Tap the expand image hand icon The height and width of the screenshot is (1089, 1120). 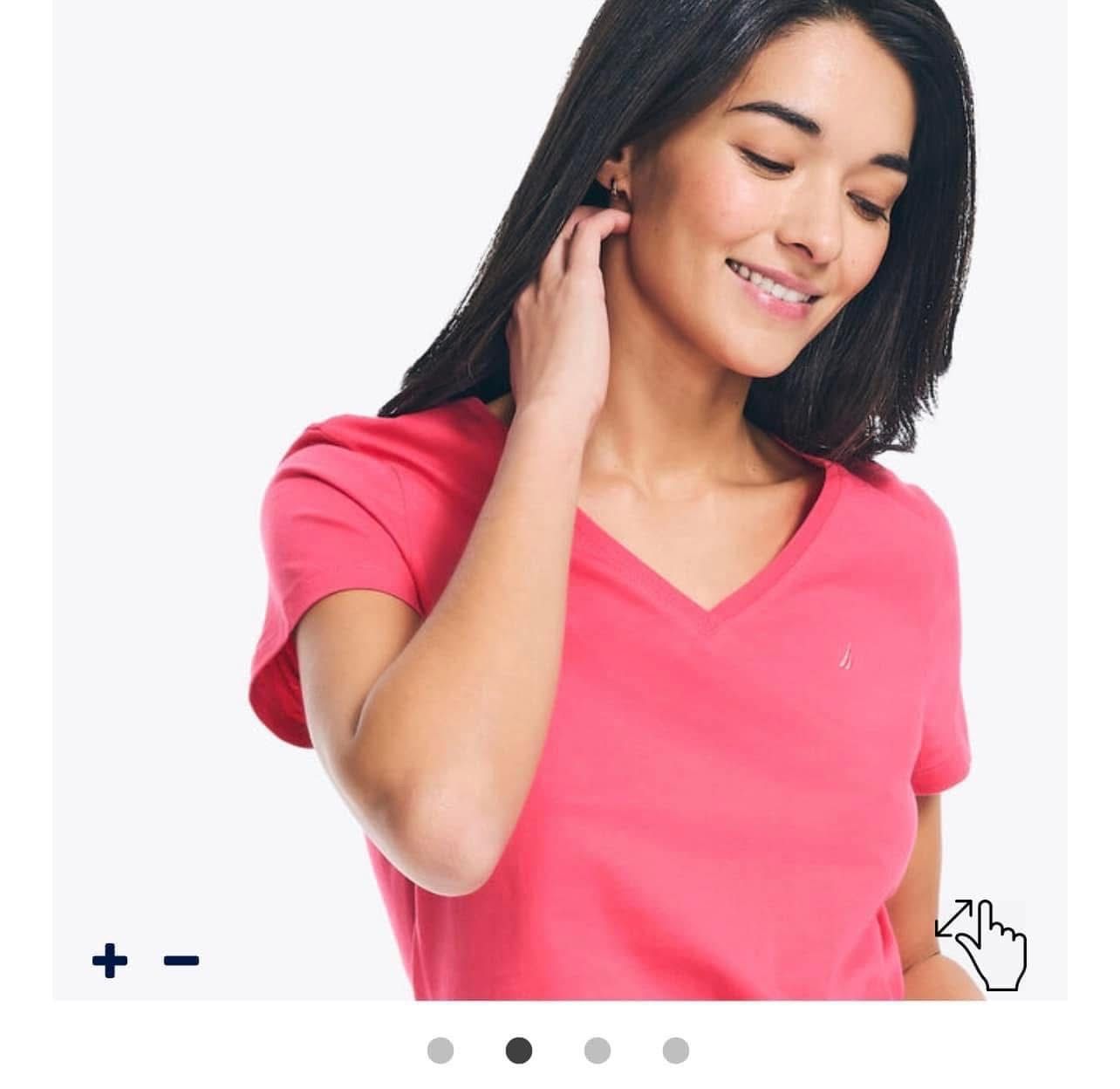(982, 943)
